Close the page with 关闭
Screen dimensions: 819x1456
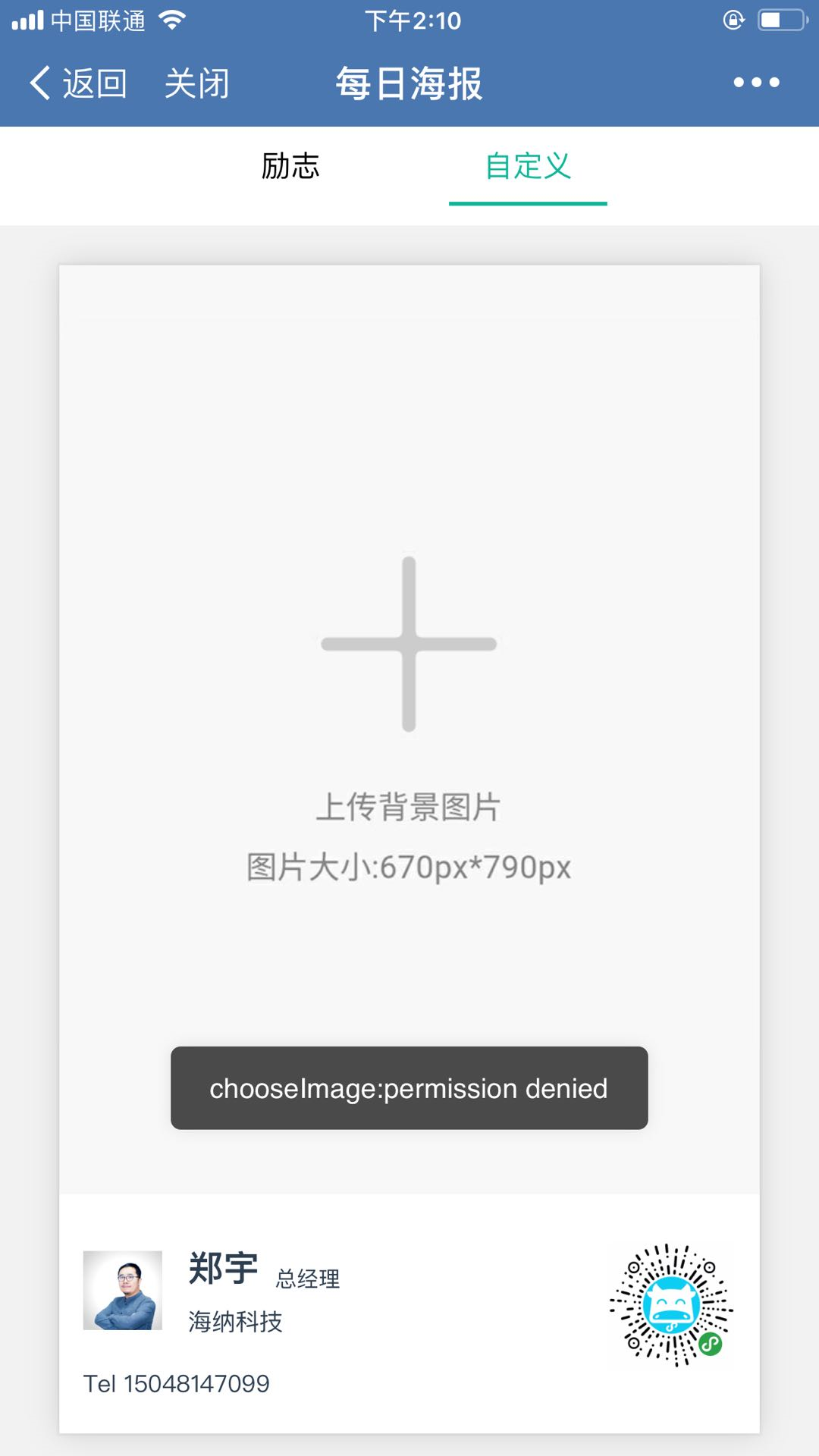point(196,83)
